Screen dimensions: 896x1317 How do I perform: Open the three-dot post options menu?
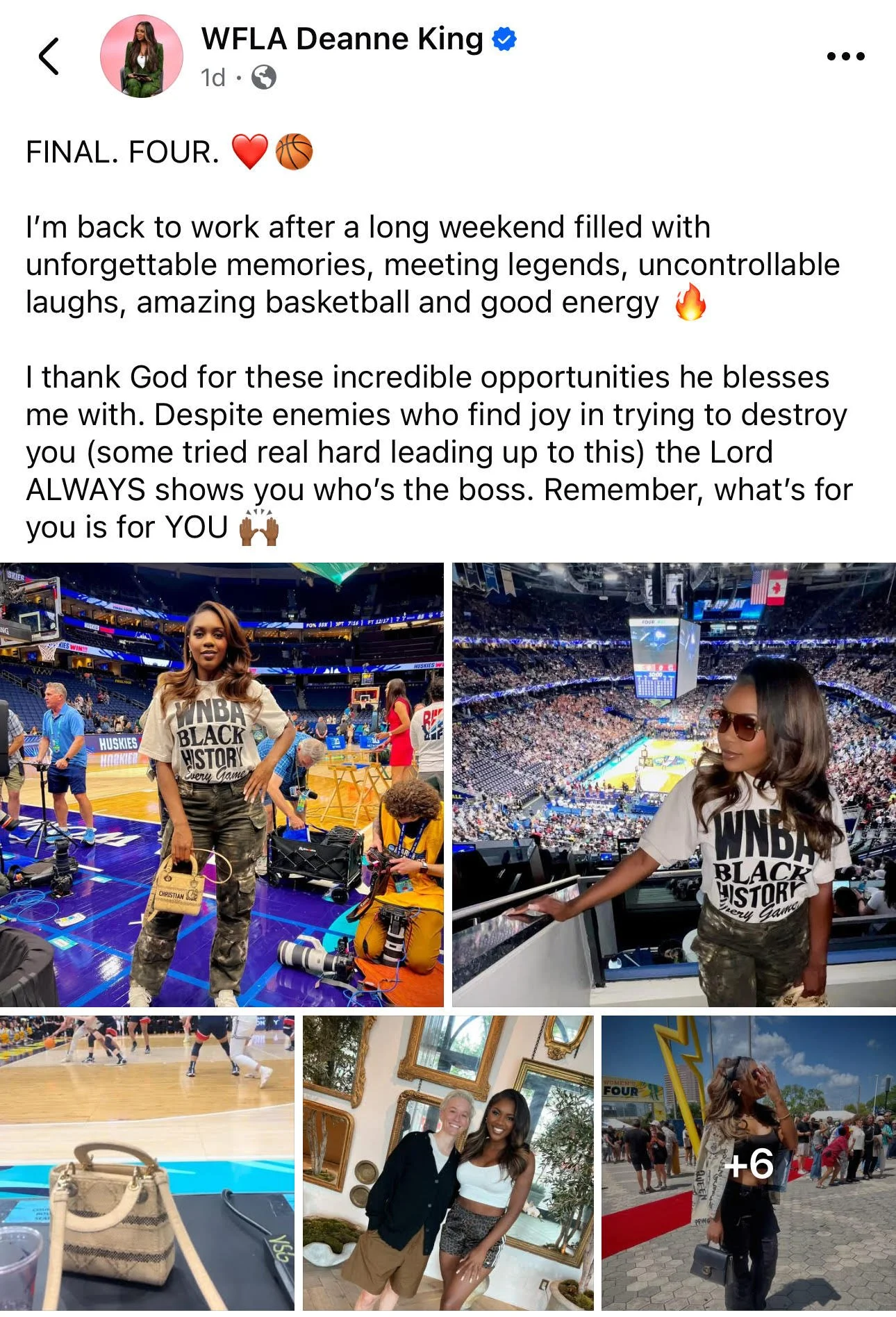[845, 56]
